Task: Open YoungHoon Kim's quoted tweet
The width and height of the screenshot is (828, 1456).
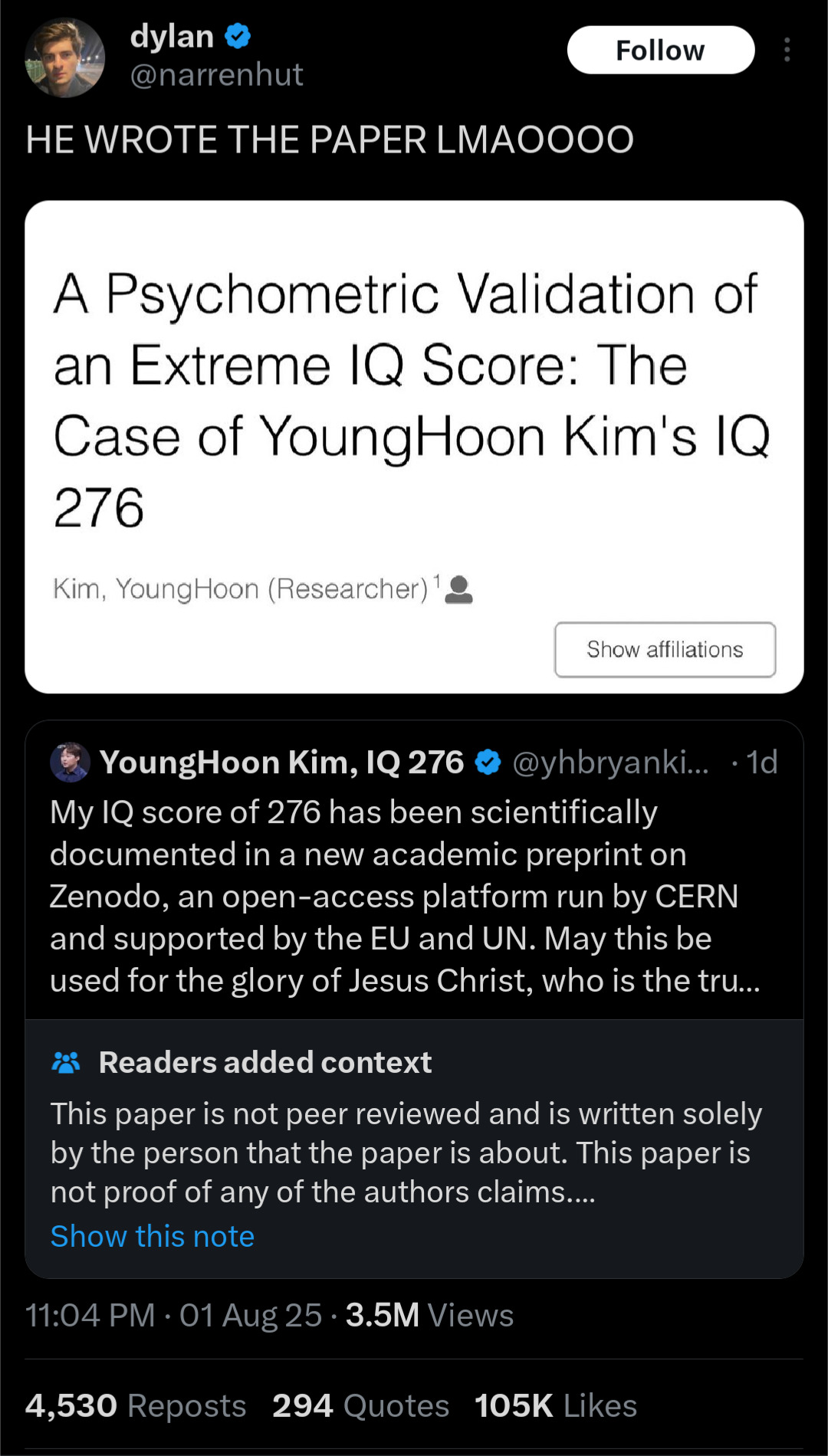Action: (x=414, y=870)
